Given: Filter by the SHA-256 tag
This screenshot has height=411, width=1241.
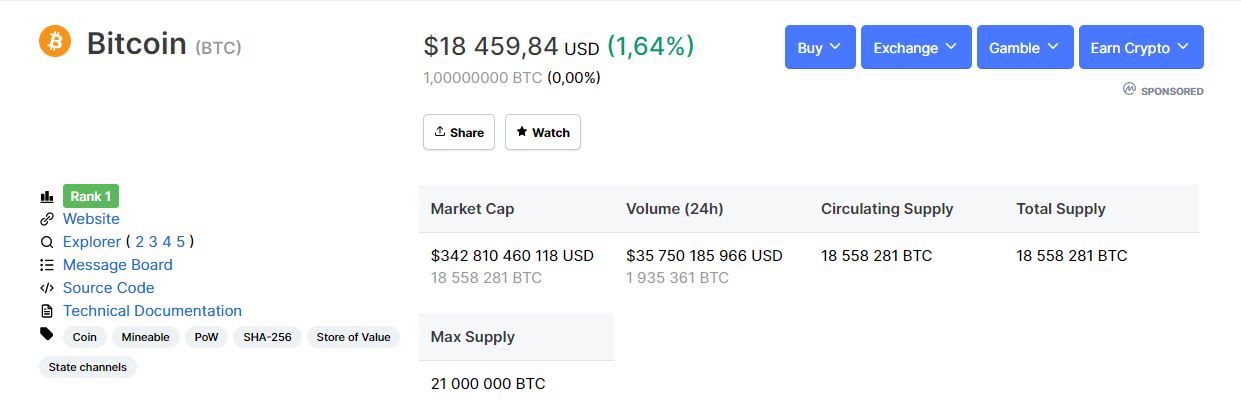Looking at the screenshot, I should [x=267, y=337].
